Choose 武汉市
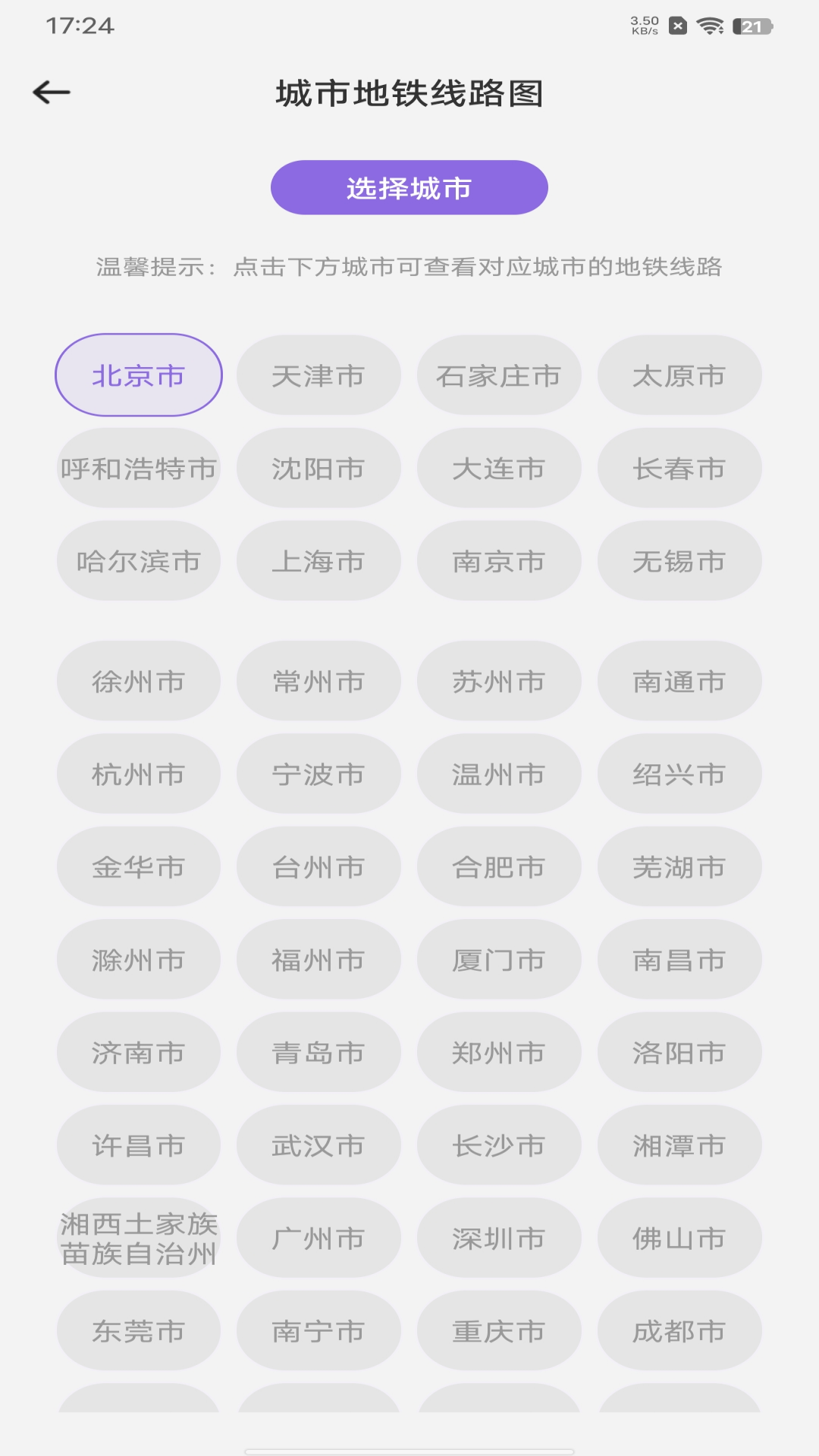819x1456 pixels. click(318, 1145)
